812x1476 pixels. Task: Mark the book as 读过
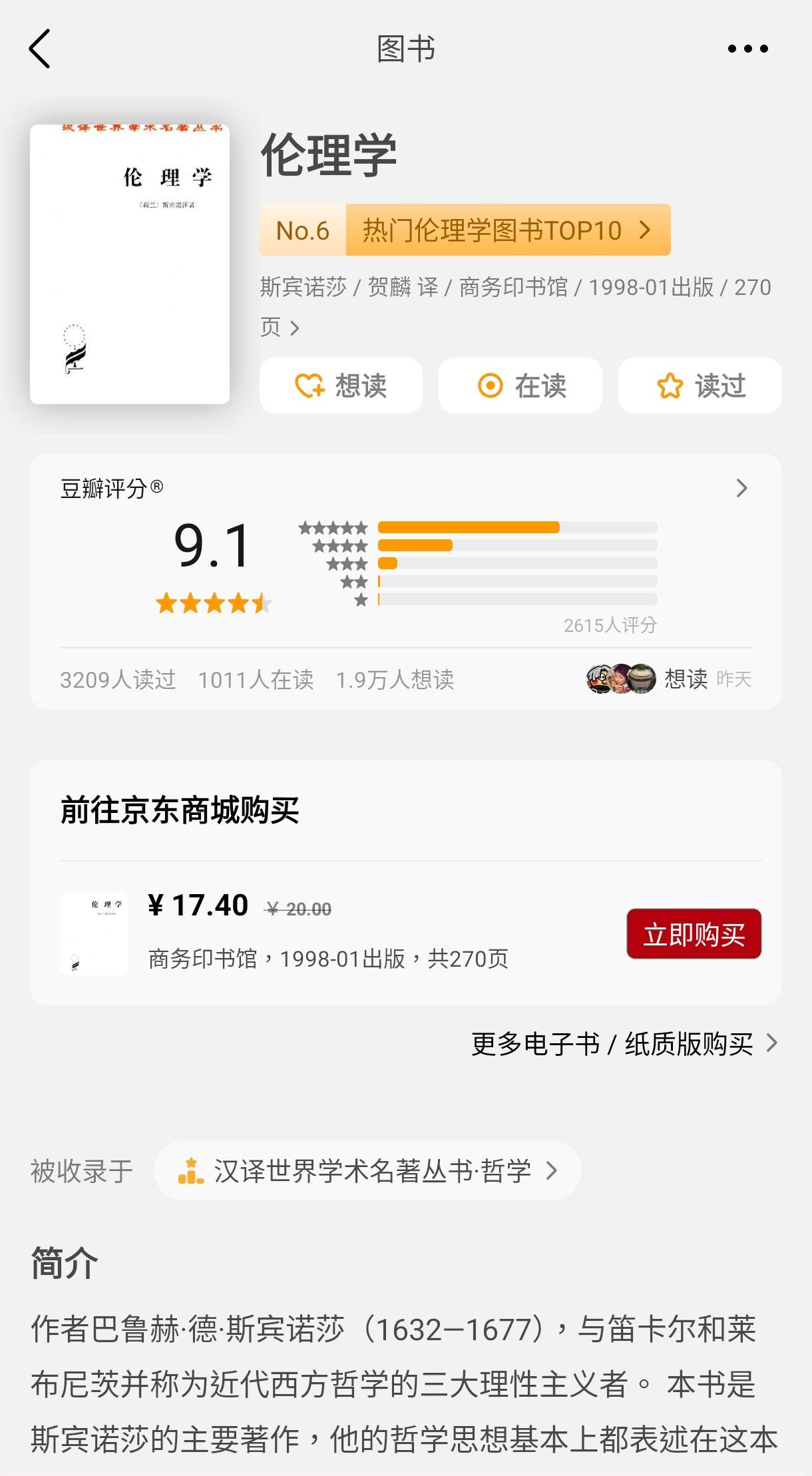tap(700, 385)
